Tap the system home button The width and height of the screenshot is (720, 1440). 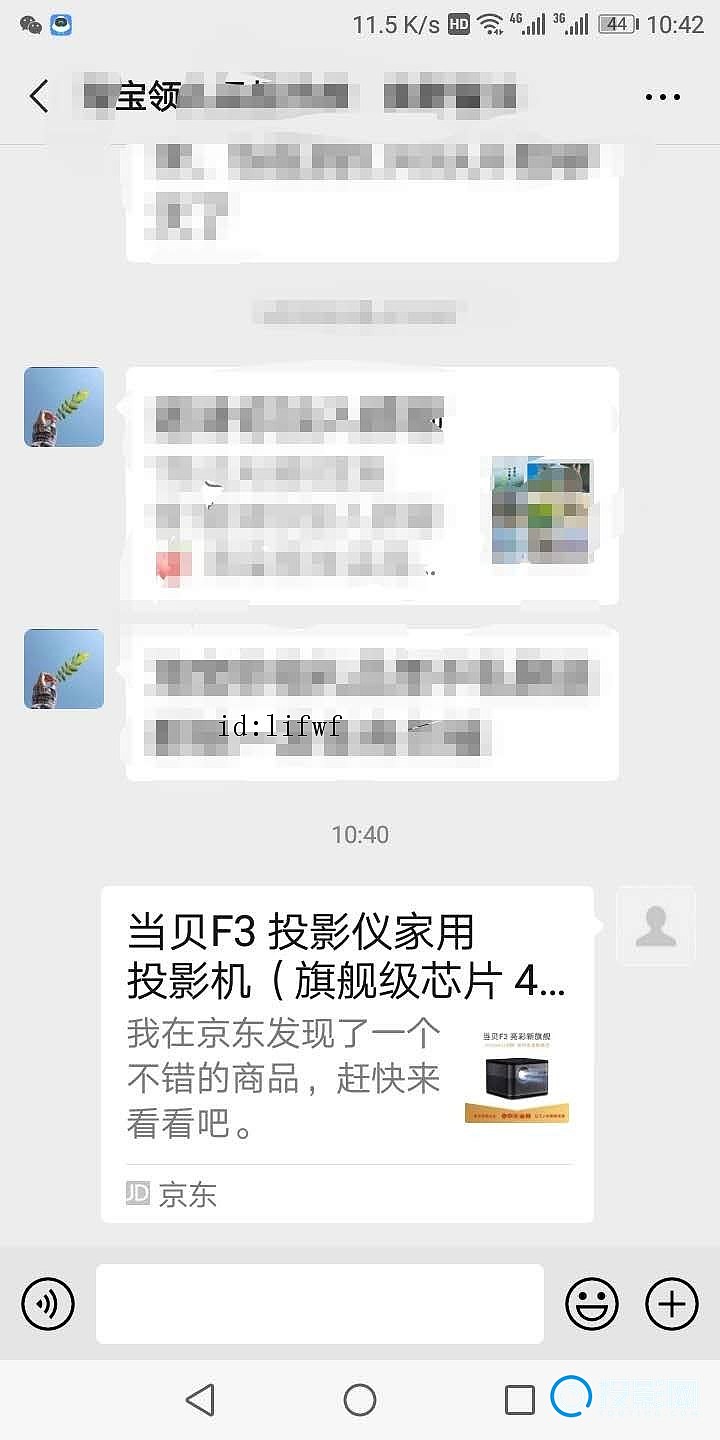coord(360,1400)
